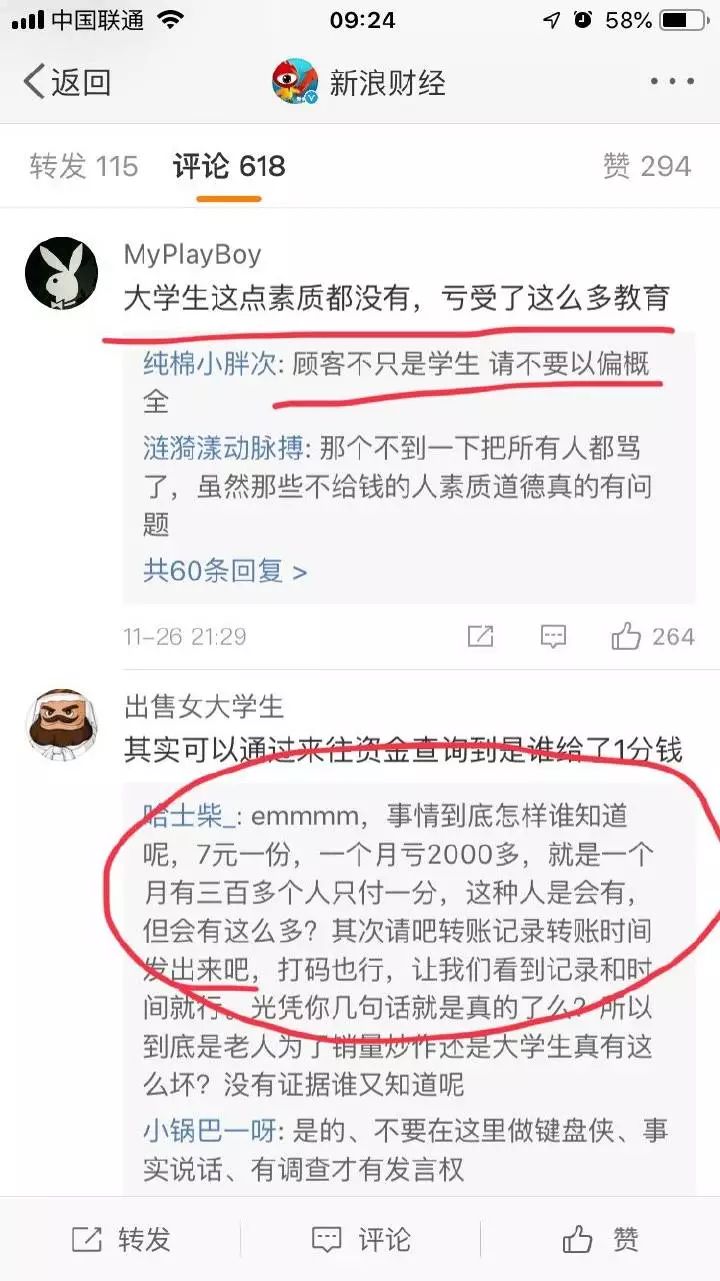Go back using the 返回 button
Viewport: 720px width, 1281px height.
(x=66, y=82)
